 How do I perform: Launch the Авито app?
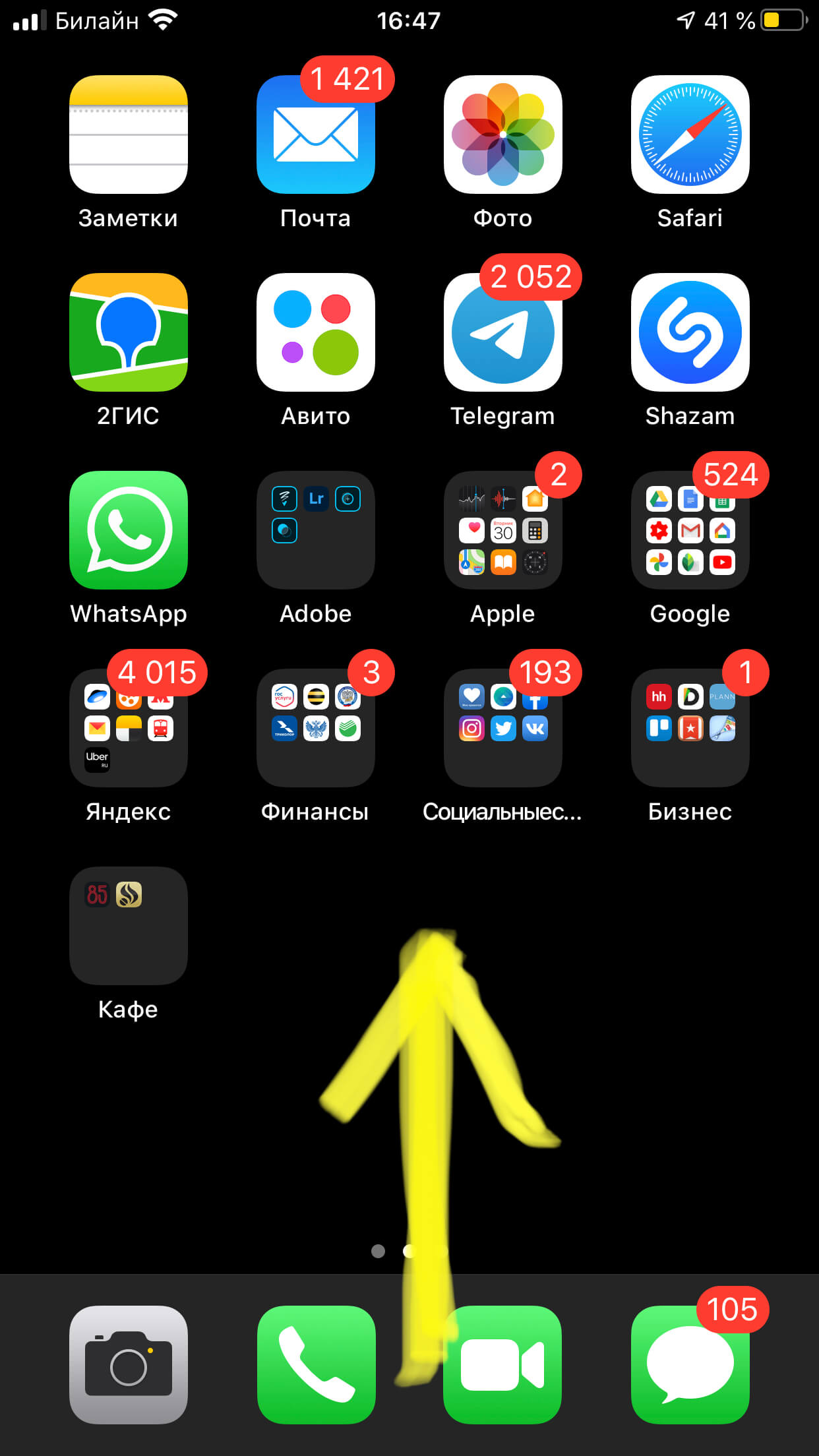pos(315,332)
